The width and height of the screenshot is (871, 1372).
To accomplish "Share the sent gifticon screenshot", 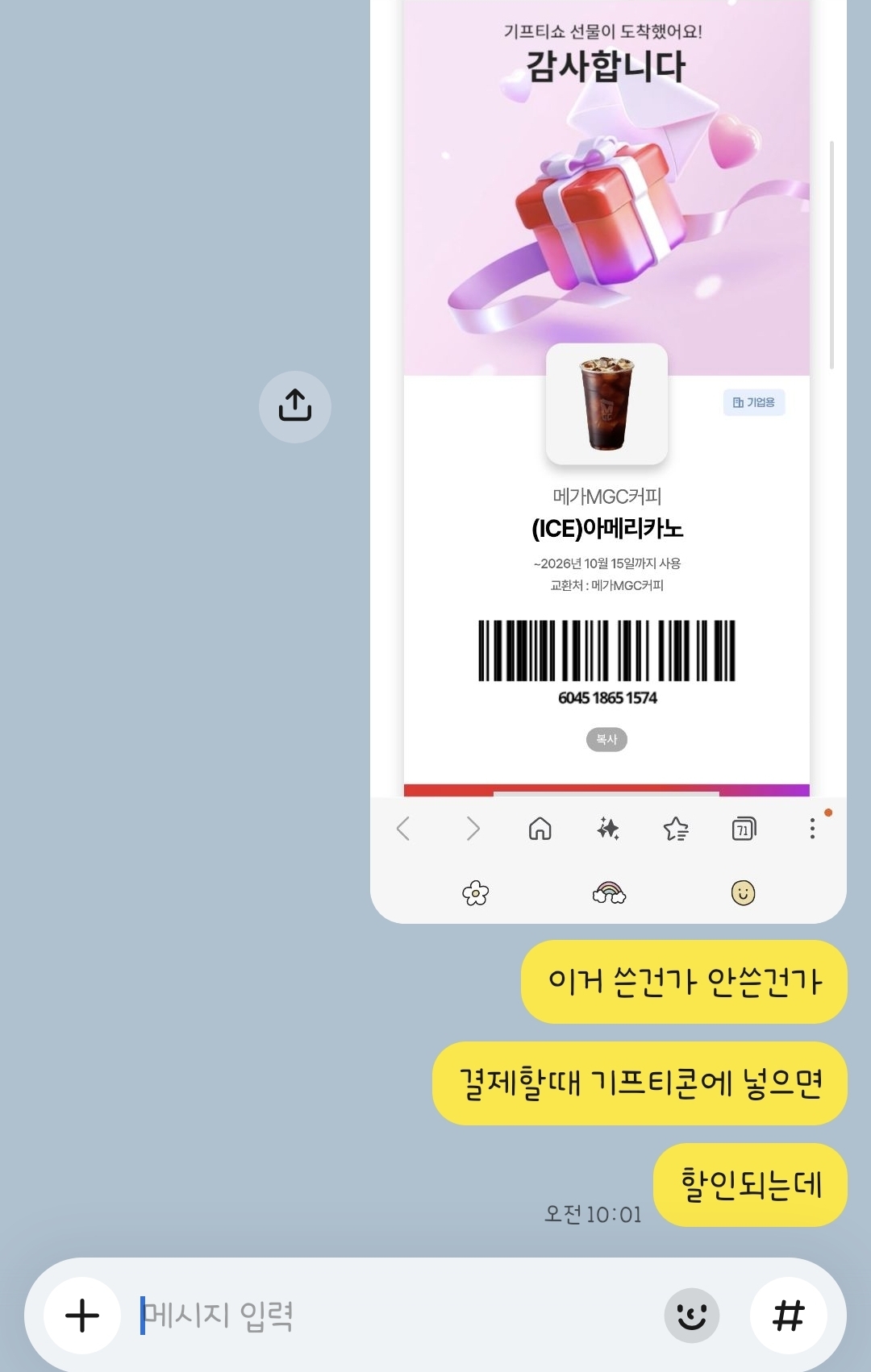I will (295, 406).
